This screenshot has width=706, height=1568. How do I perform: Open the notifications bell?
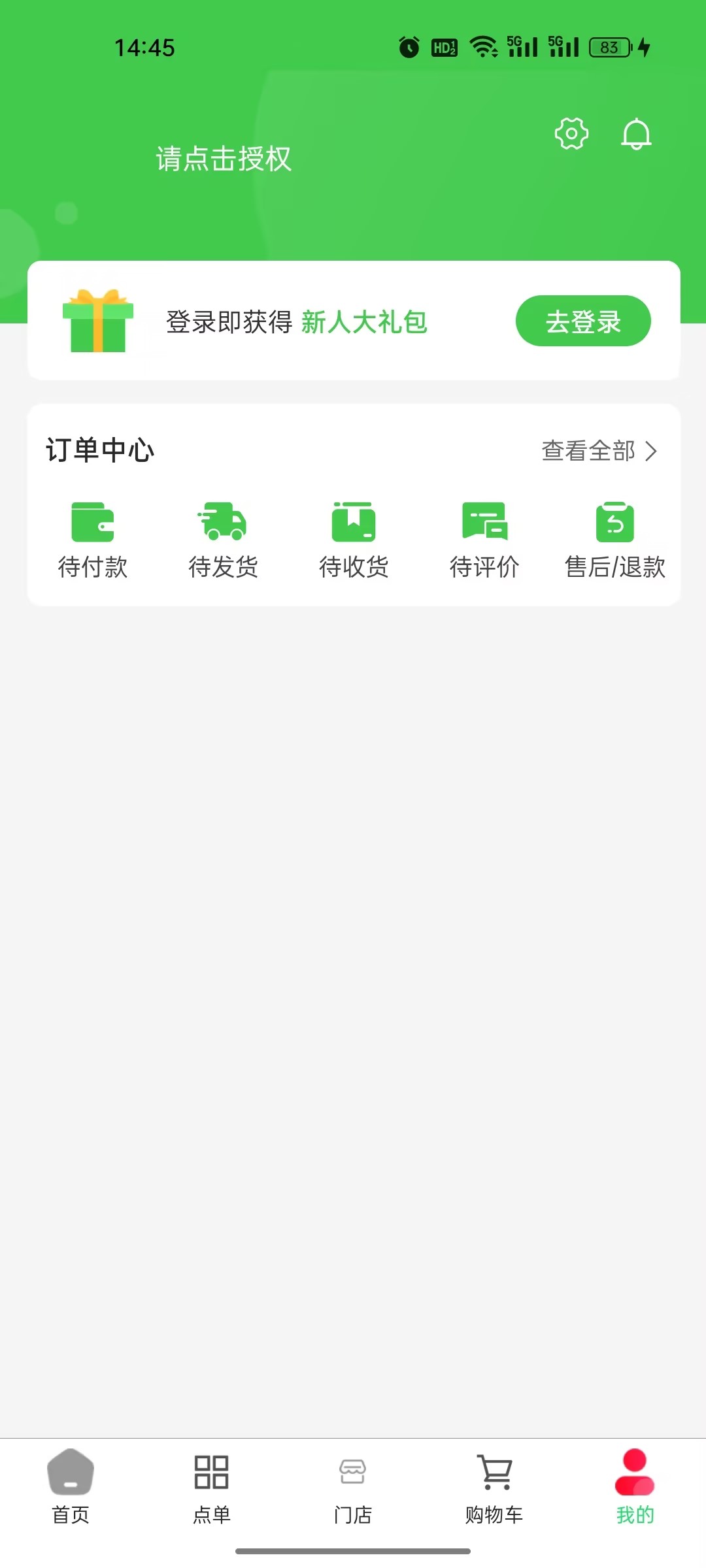[x=636, y=134]
